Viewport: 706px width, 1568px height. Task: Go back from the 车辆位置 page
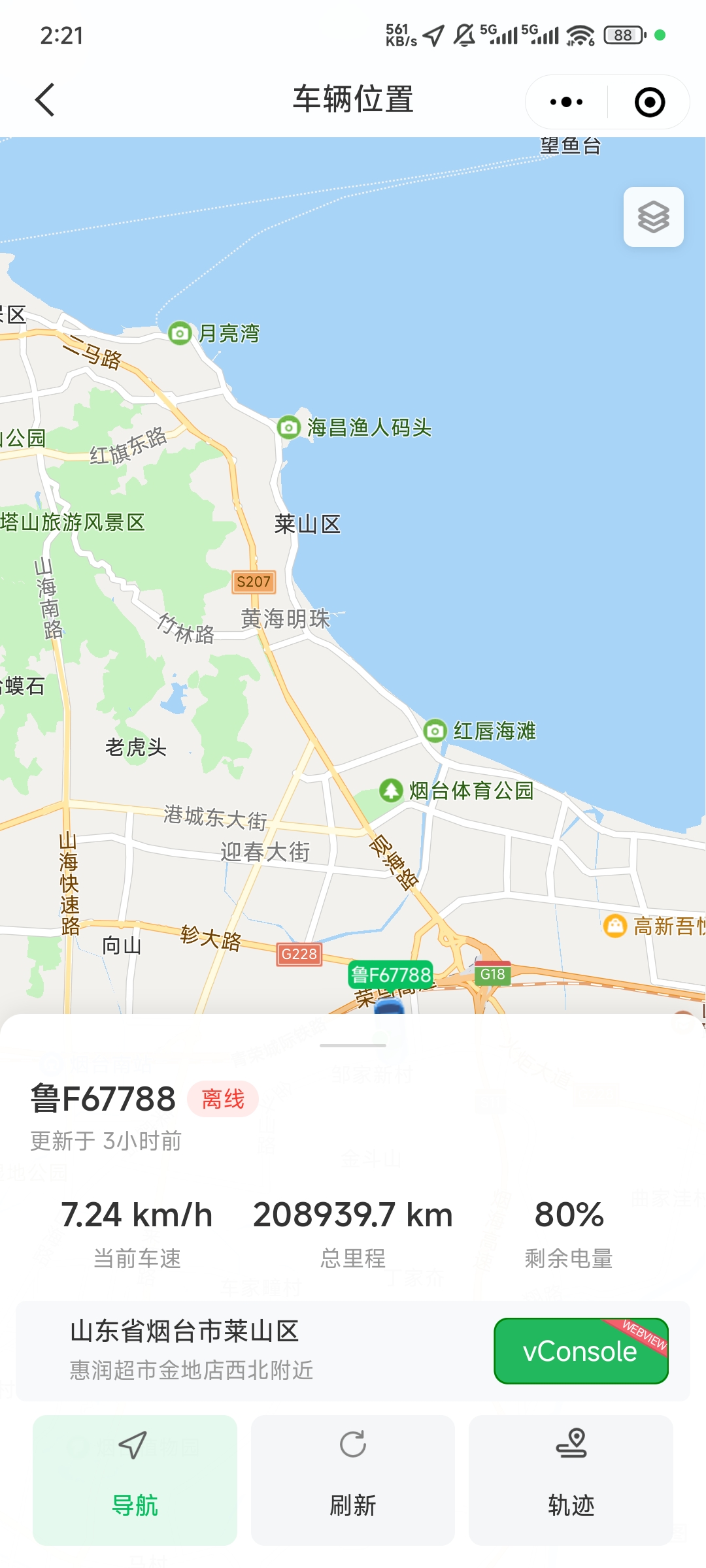44,100
